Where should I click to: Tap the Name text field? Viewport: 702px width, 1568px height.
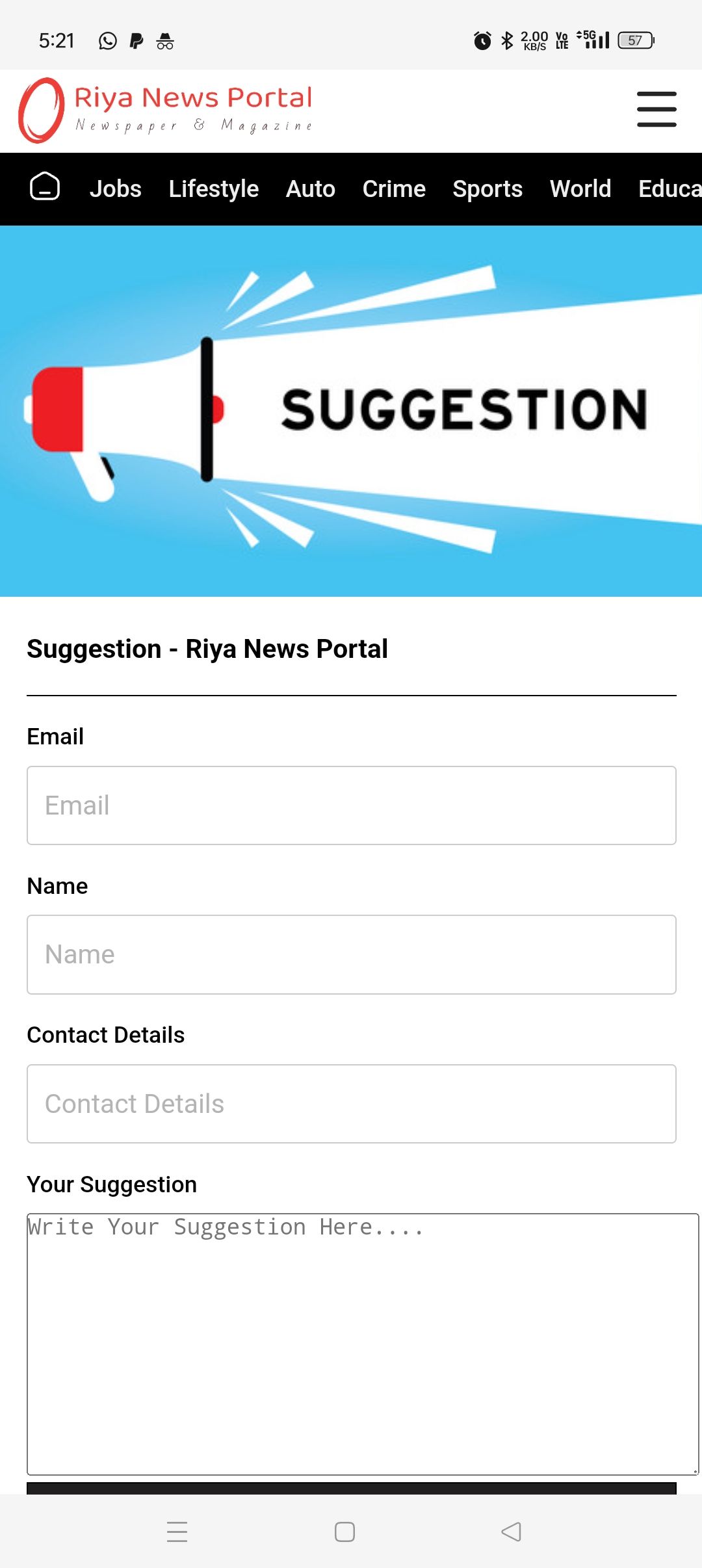[352, 954]
